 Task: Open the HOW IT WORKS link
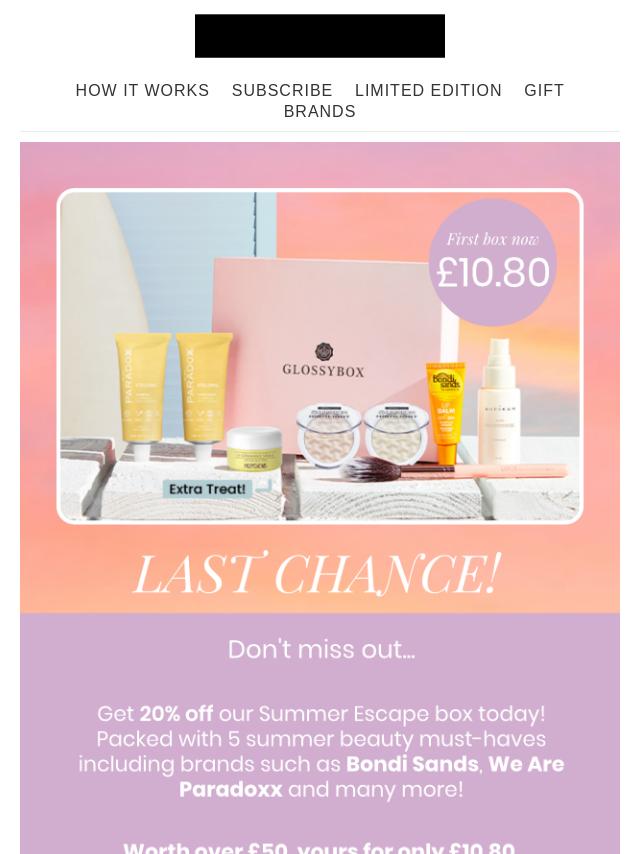pos(142,90)
